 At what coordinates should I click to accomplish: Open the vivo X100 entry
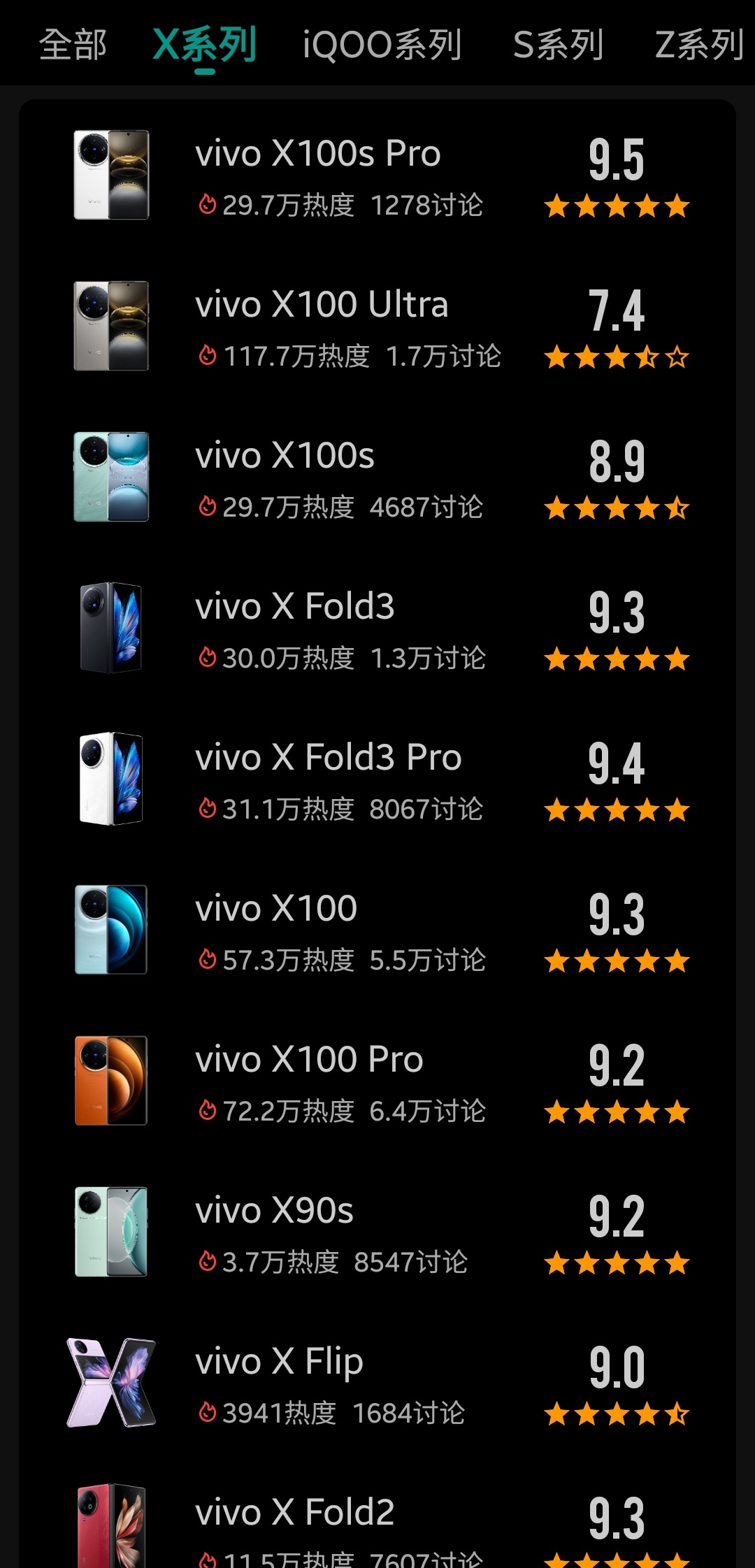(377, 930)
